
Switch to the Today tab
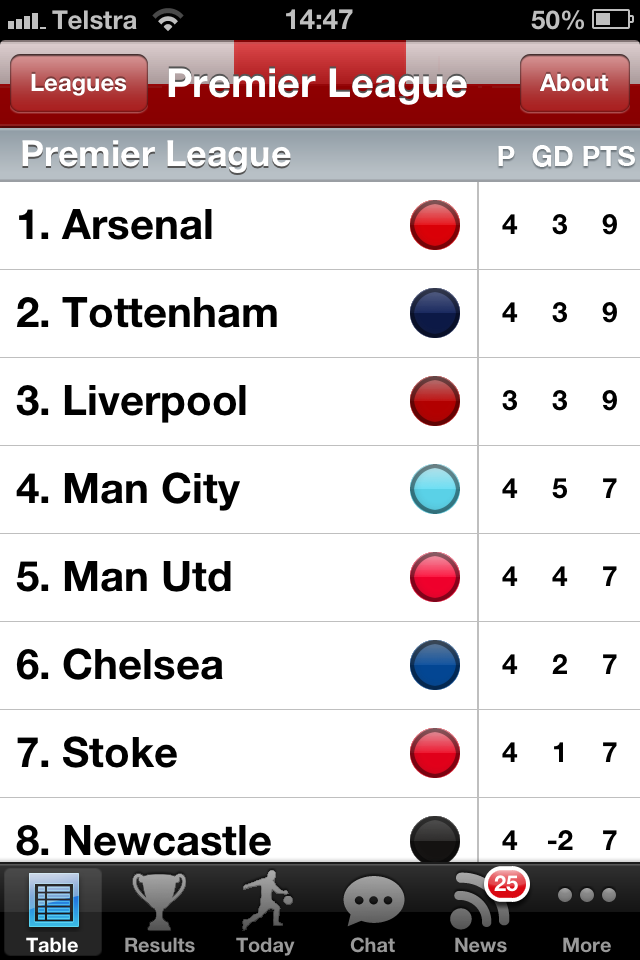coord(265,912)
